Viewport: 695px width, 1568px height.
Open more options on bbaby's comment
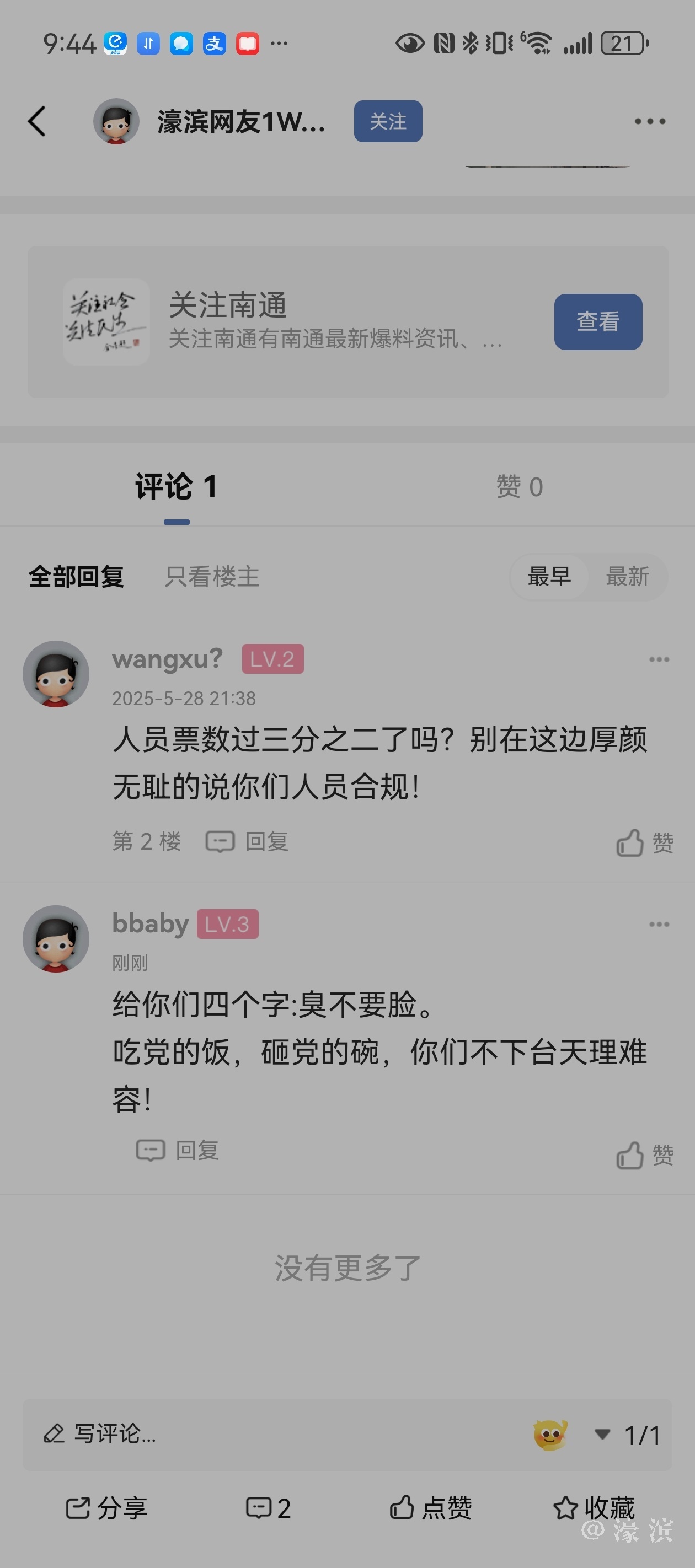[659, 924]
